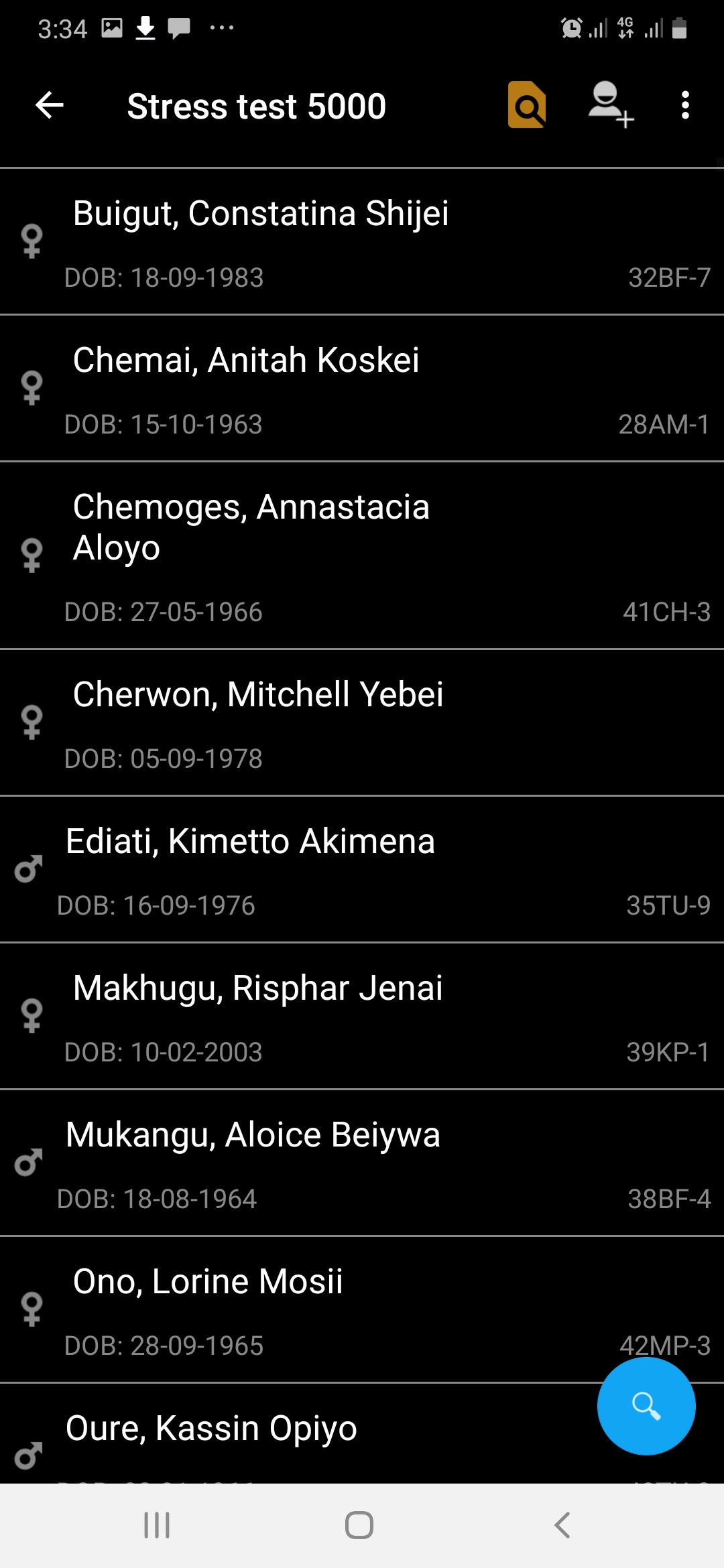View Ono, Lorine Mosii's record
The width and height of the screenshot is (724, 1568).
(x=362, y=1310)
